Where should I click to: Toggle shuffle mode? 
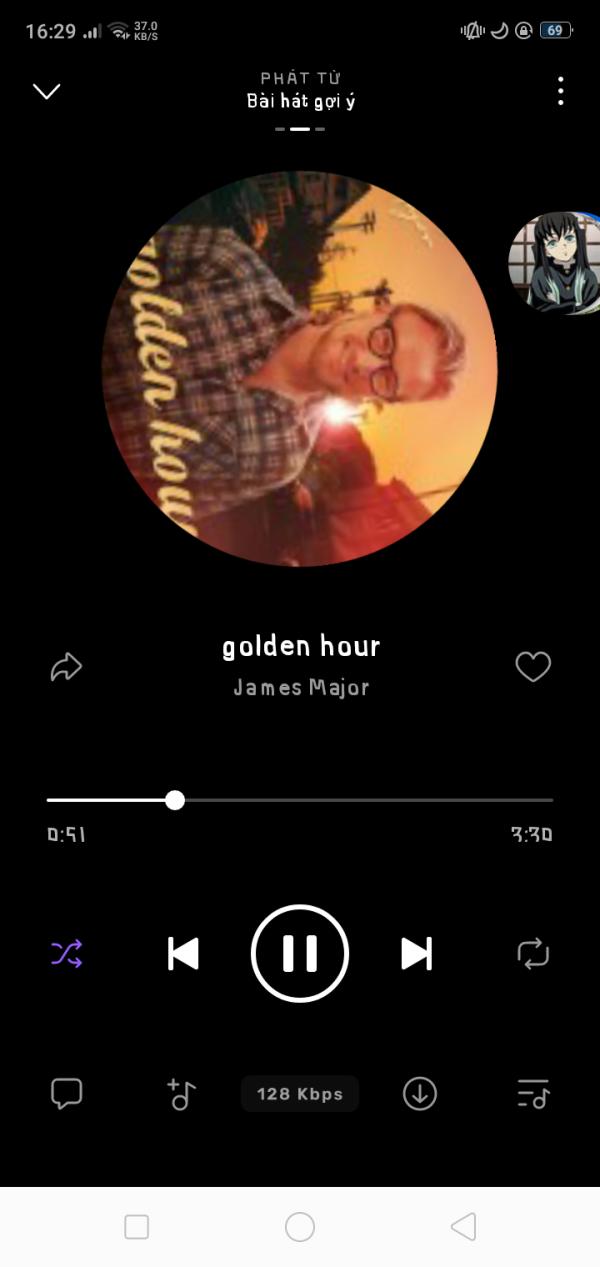66,954
